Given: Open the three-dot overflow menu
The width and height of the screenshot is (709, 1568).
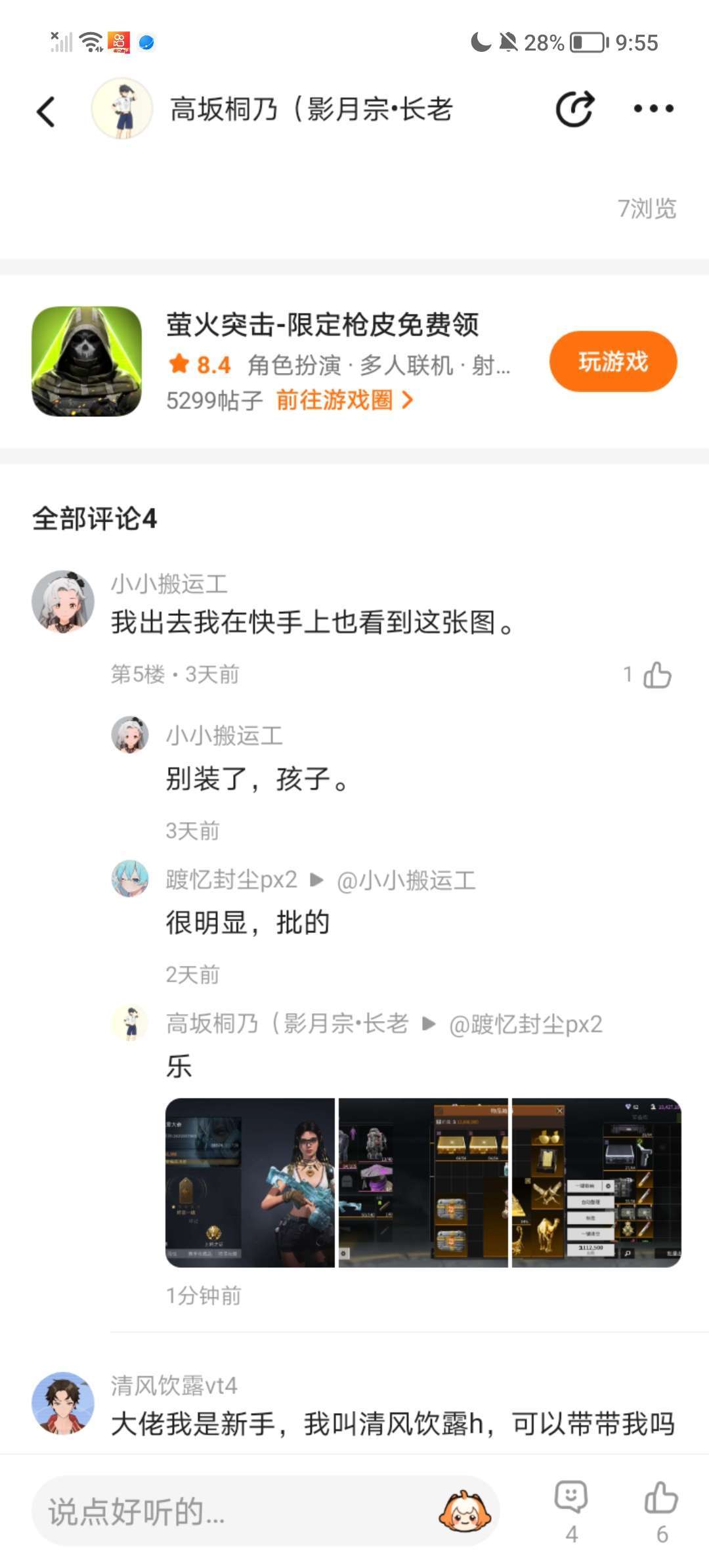Looking at the screenshot, I should point(653,109).
